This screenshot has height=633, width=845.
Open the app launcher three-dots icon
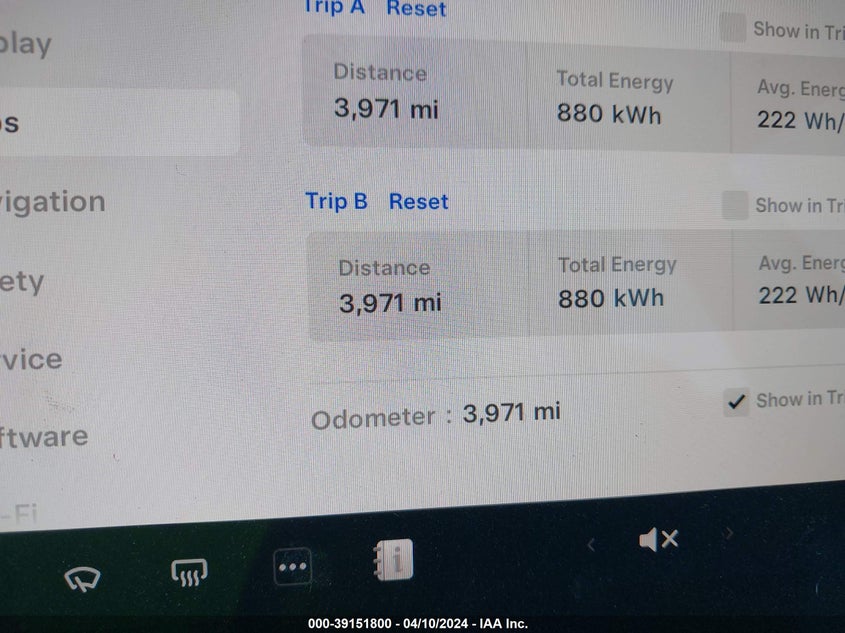point(292,567)
